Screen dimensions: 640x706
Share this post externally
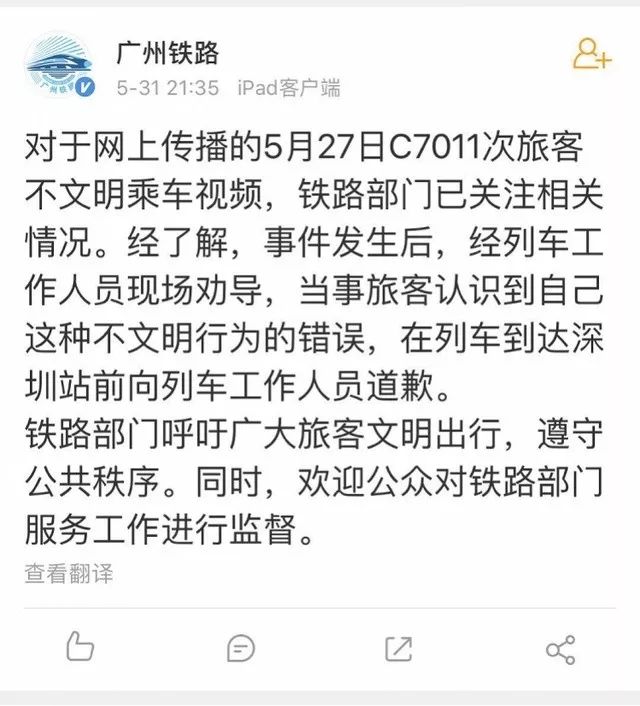click(x=560, y=649)
